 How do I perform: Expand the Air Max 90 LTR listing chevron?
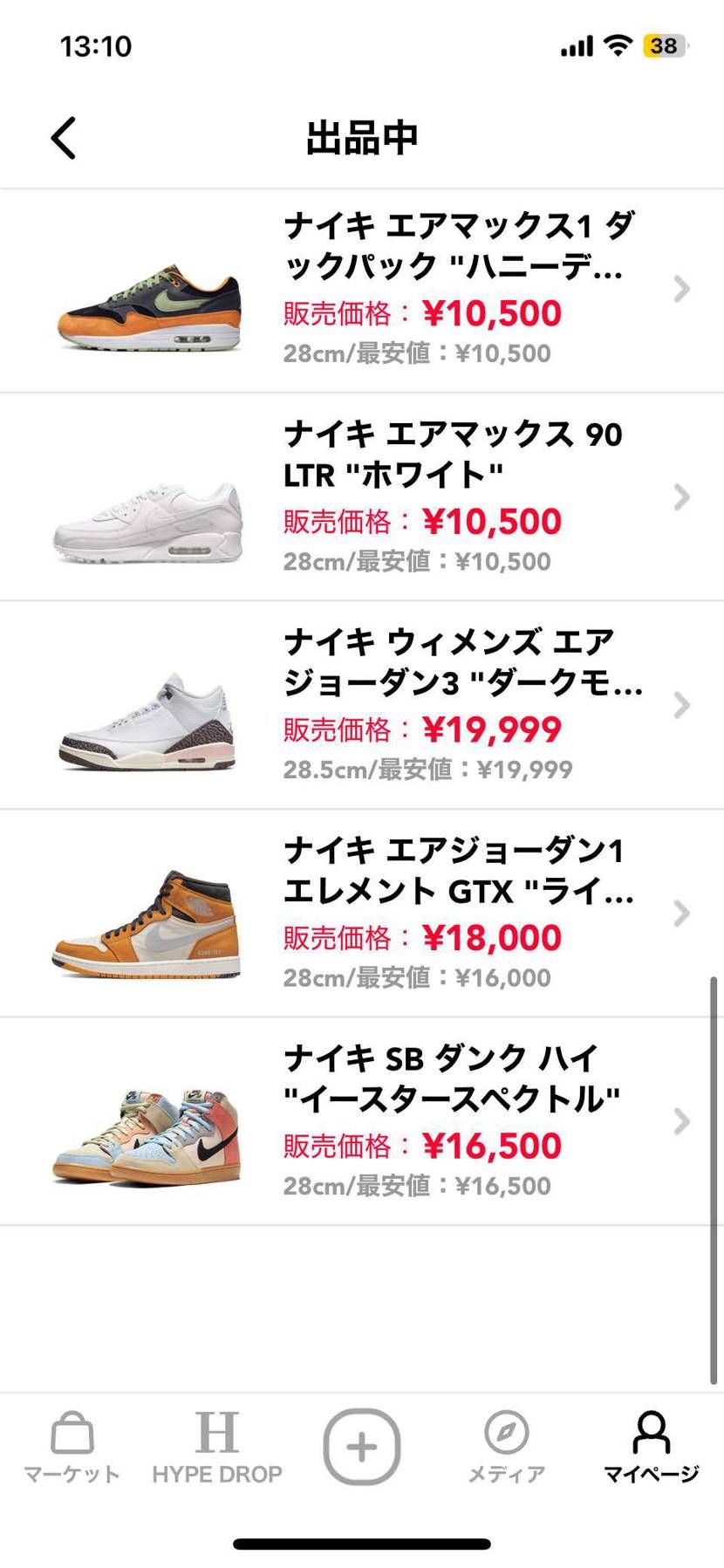681,496
